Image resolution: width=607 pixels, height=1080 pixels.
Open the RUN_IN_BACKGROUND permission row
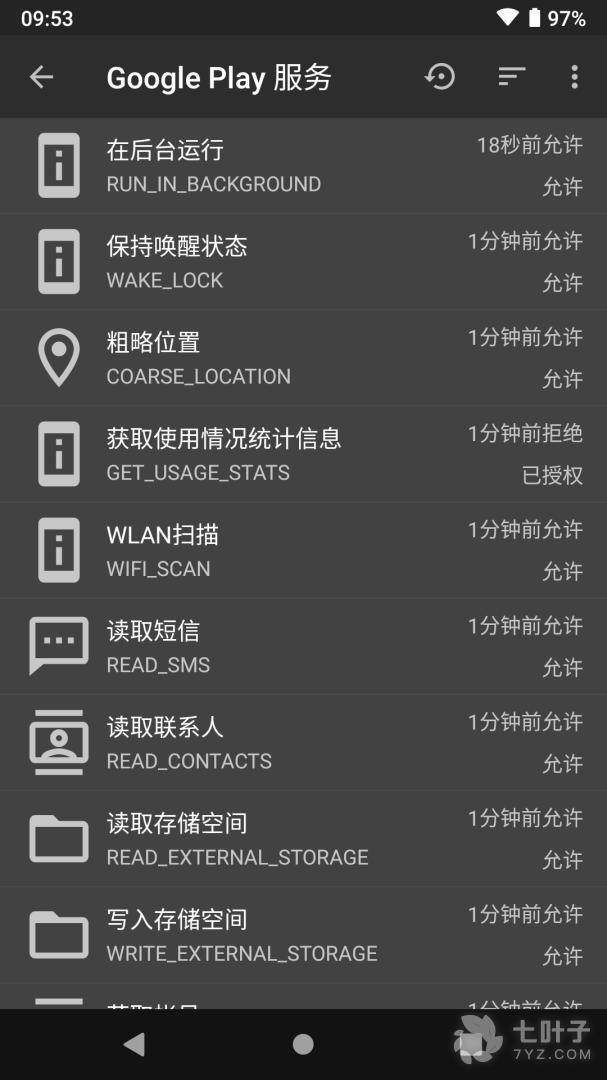[x=303, y=166]
